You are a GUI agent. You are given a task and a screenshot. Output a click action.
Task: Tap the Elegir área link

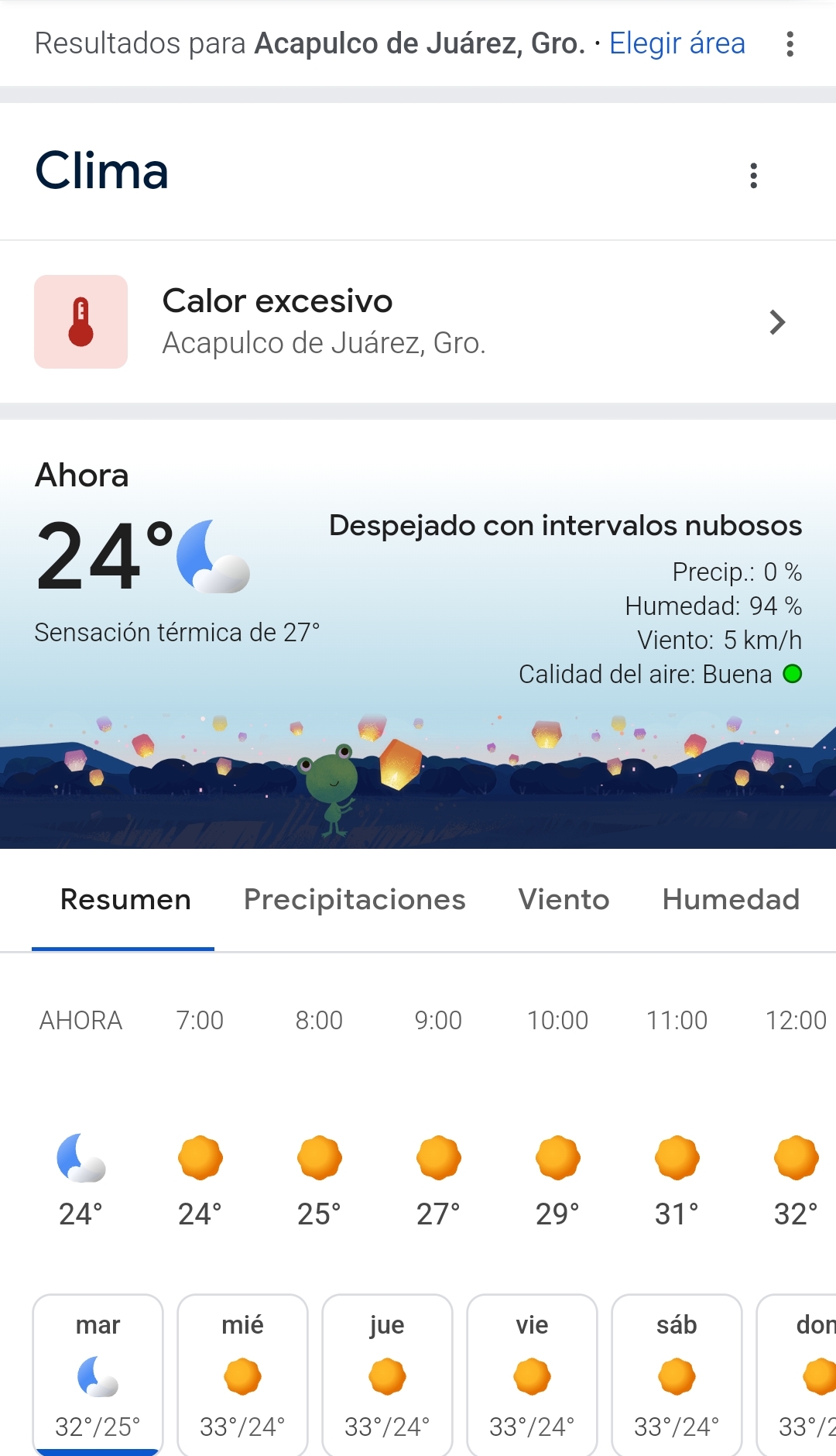click(677, 43)
